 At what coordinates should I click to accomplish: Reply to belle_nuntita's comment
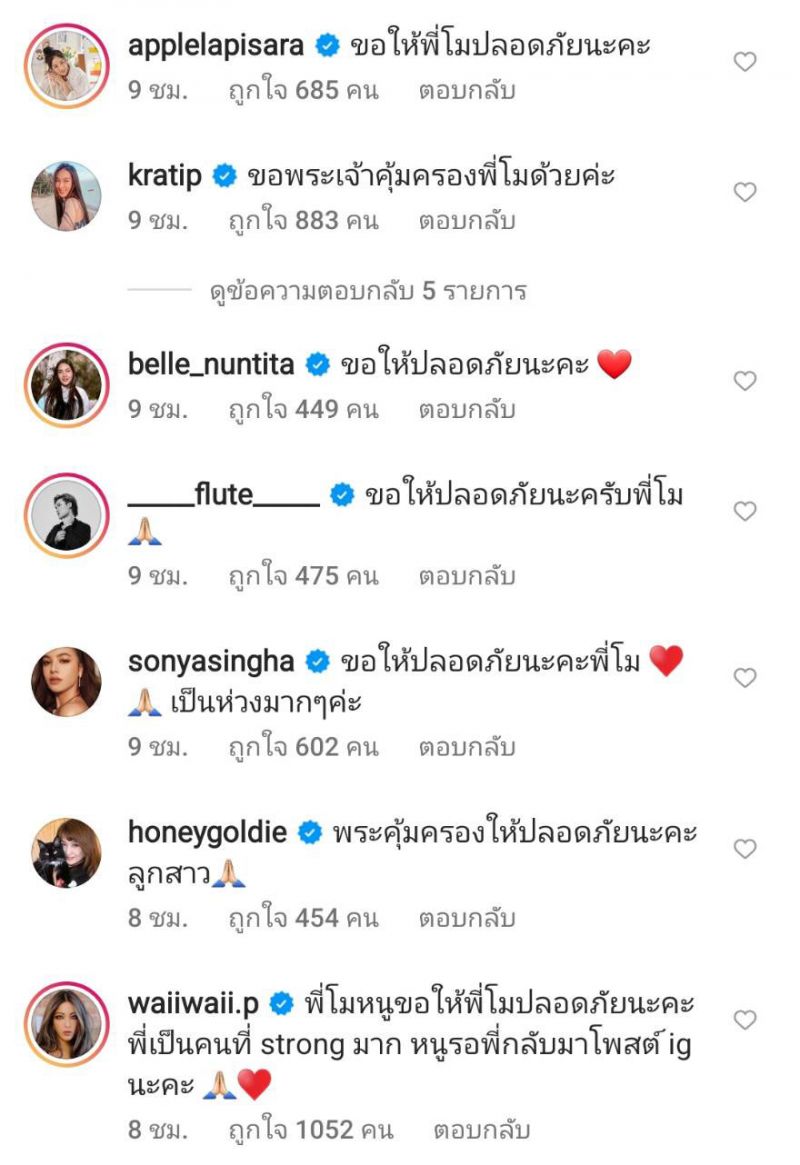point(467,410)
